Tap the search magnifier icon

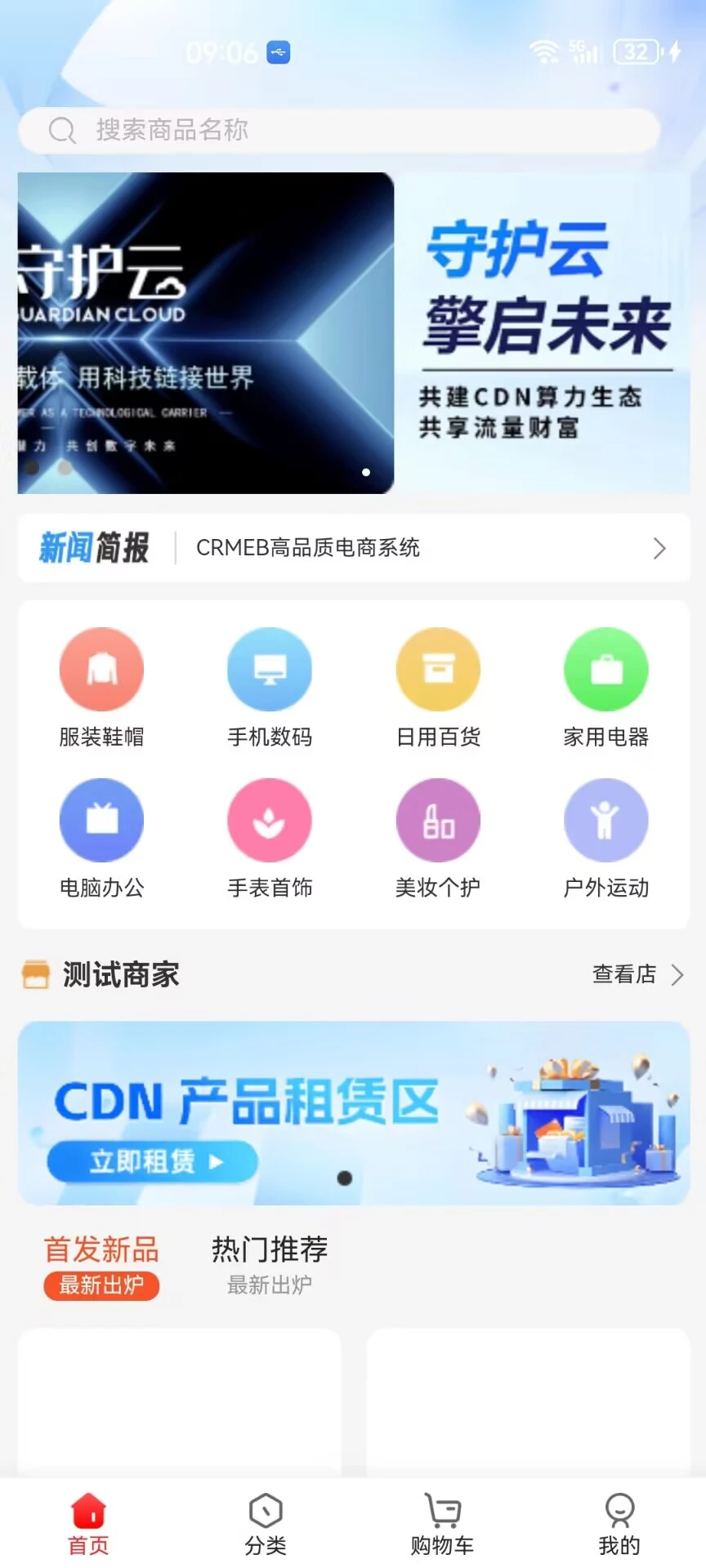click(63, 130)
